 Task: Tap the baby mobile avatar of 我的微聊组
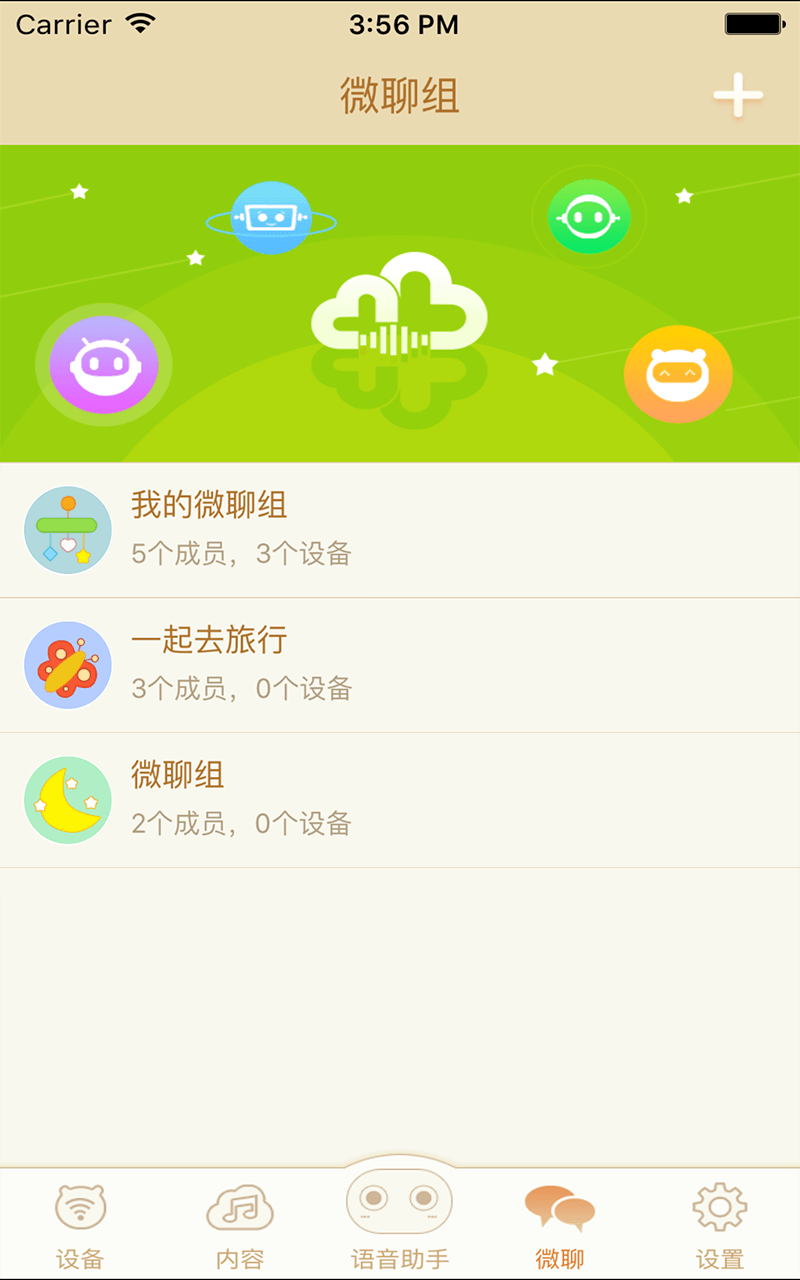tap(67, 529)
